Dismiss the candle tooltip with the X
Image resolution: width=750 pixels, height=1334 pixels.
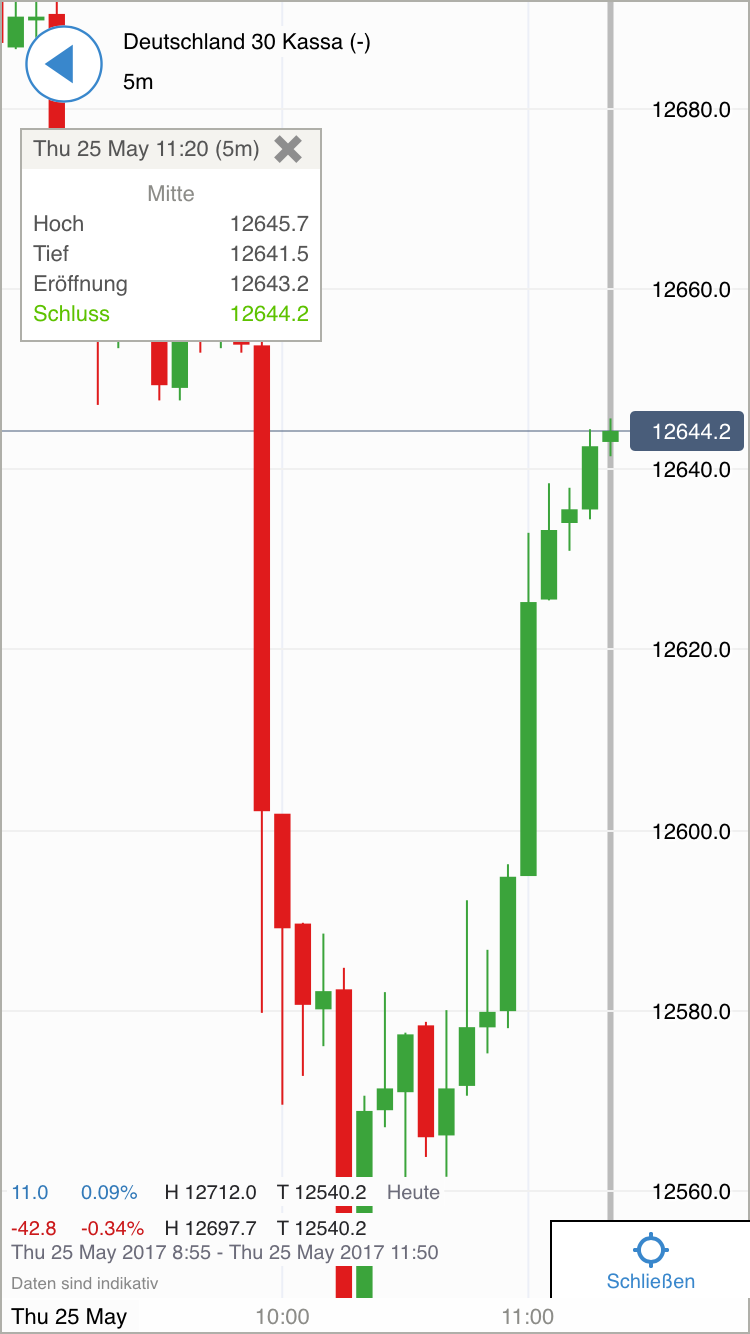coord(289,148)
